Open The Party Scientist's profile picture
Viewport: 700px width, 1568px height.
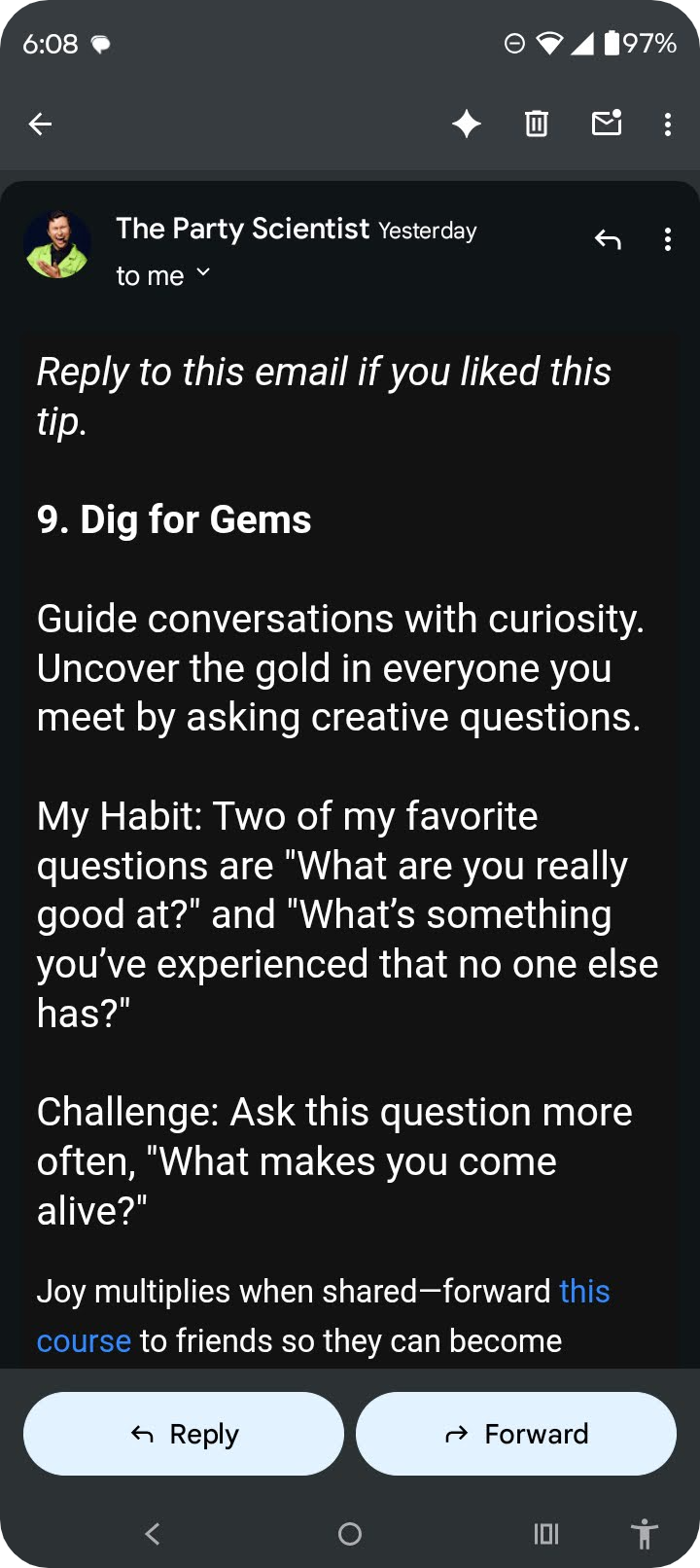[57, 244]
